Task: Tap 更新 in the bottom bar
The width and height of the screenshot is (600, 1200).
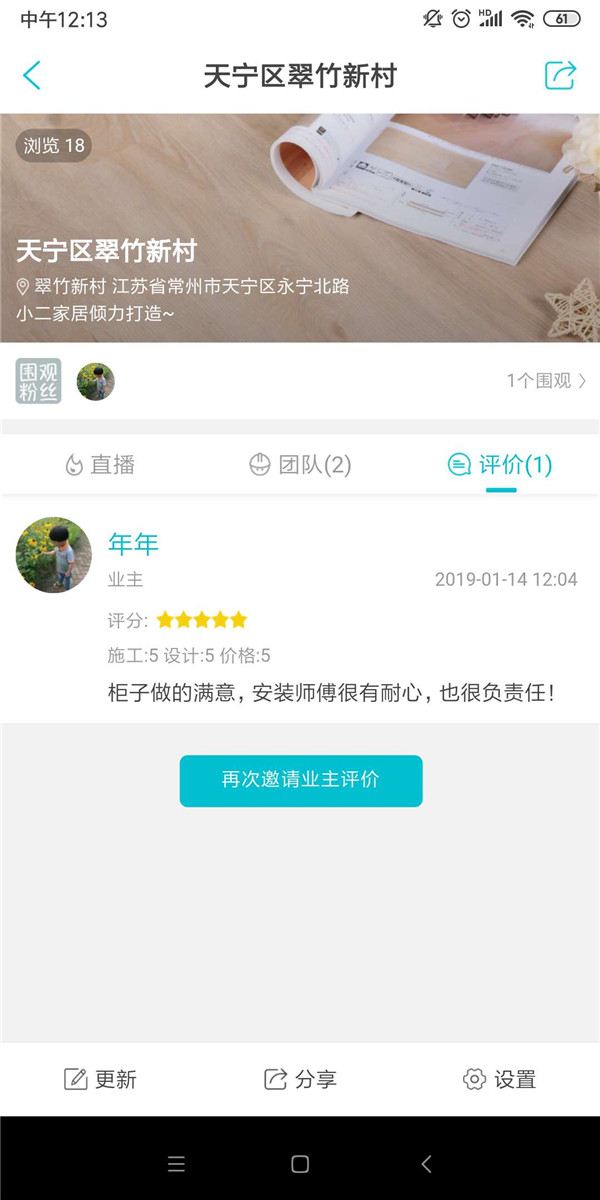Action: pos(100,1079)
